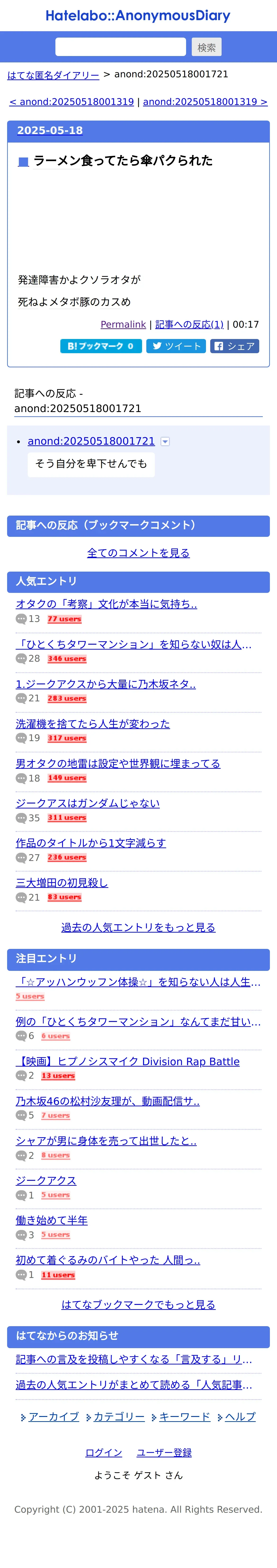
Task: Go to アーカイブ in footer
Action: tap(54, 1416)
